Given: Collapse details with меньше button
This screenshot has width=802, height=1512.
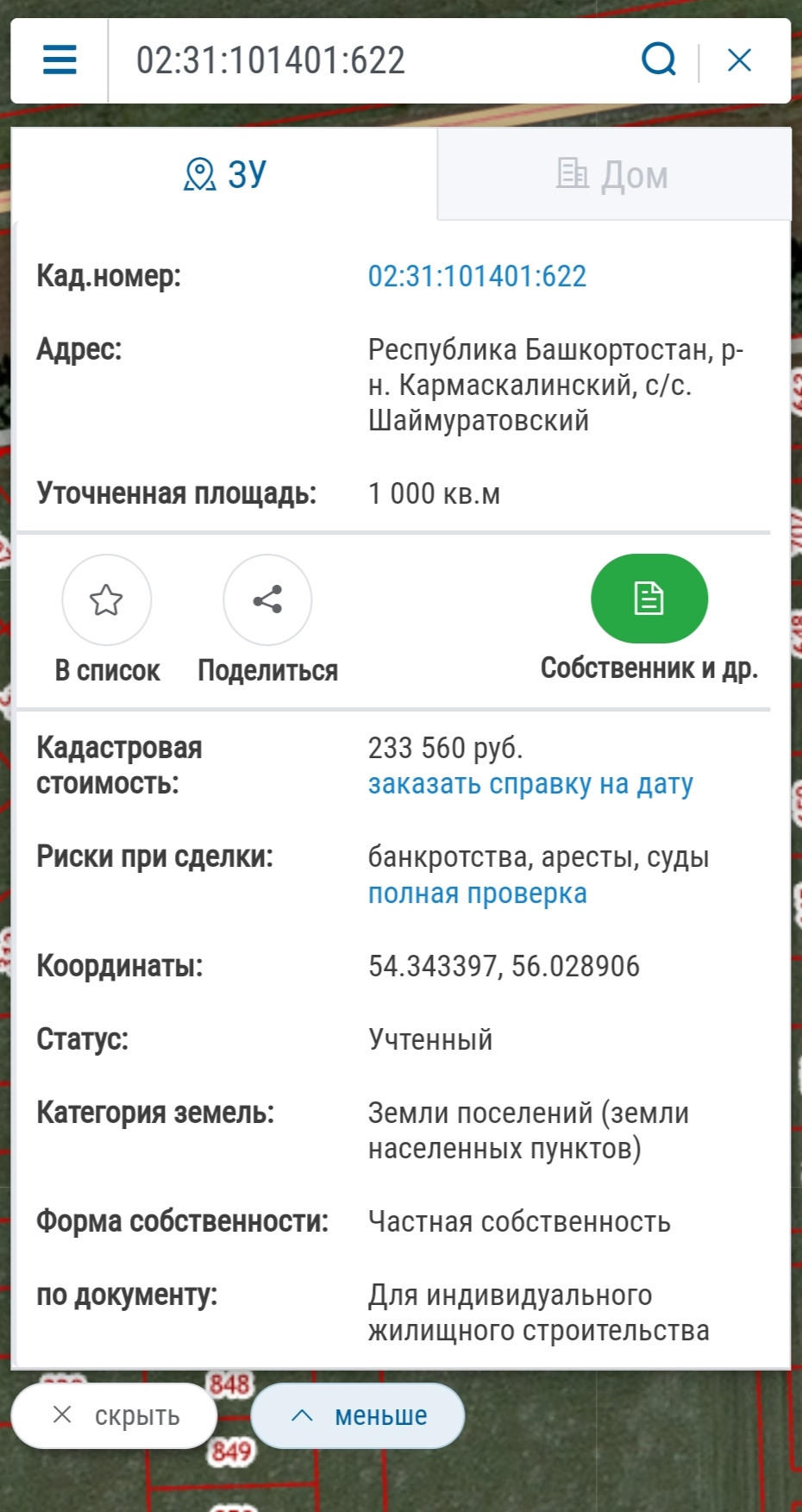Looking at the screenshot, I should [x=358, y=1415].
